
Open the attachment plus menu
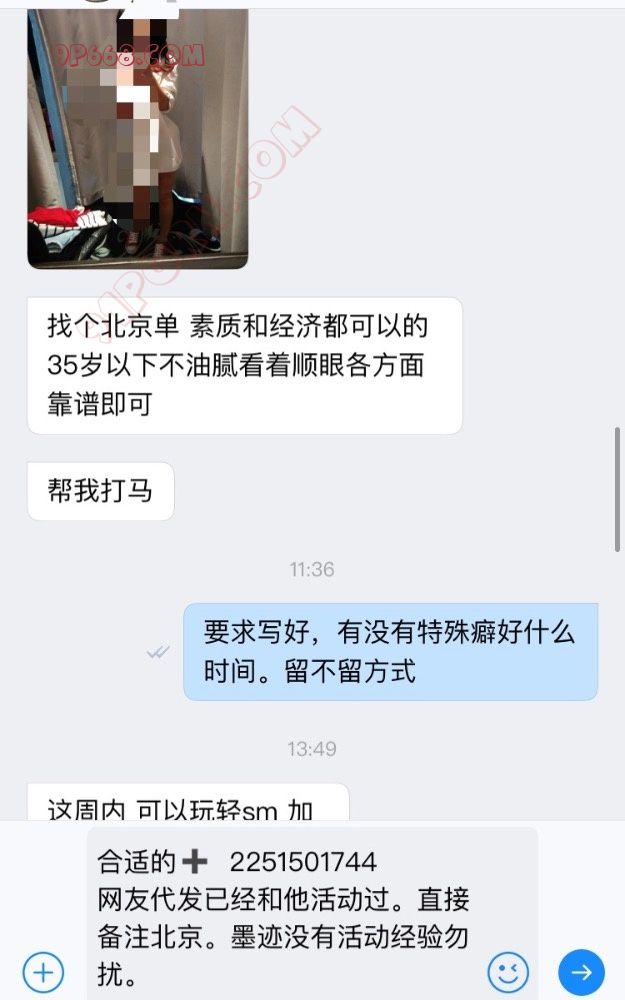click(x=43, y=971)
